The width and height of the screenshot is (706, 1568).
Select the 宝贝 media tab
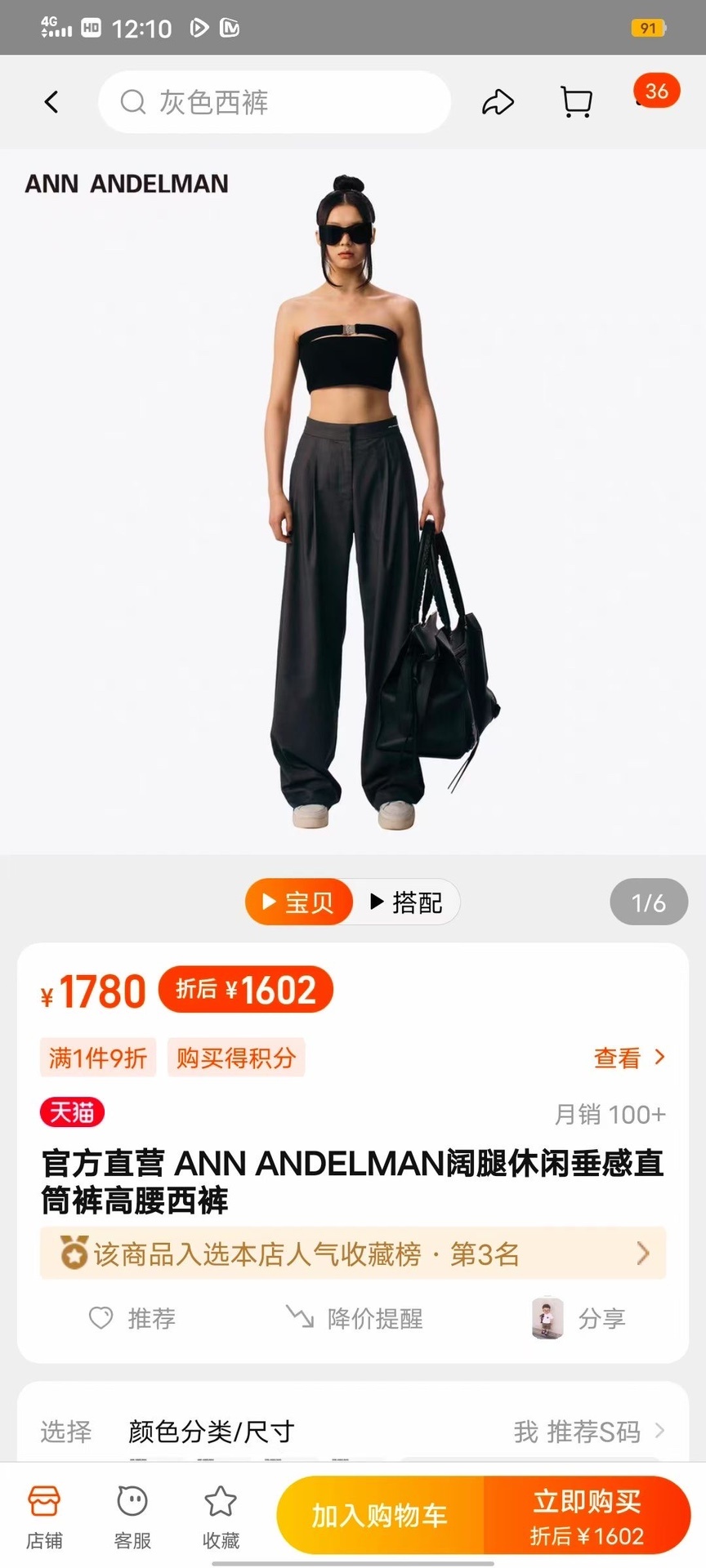pos(299,902)
